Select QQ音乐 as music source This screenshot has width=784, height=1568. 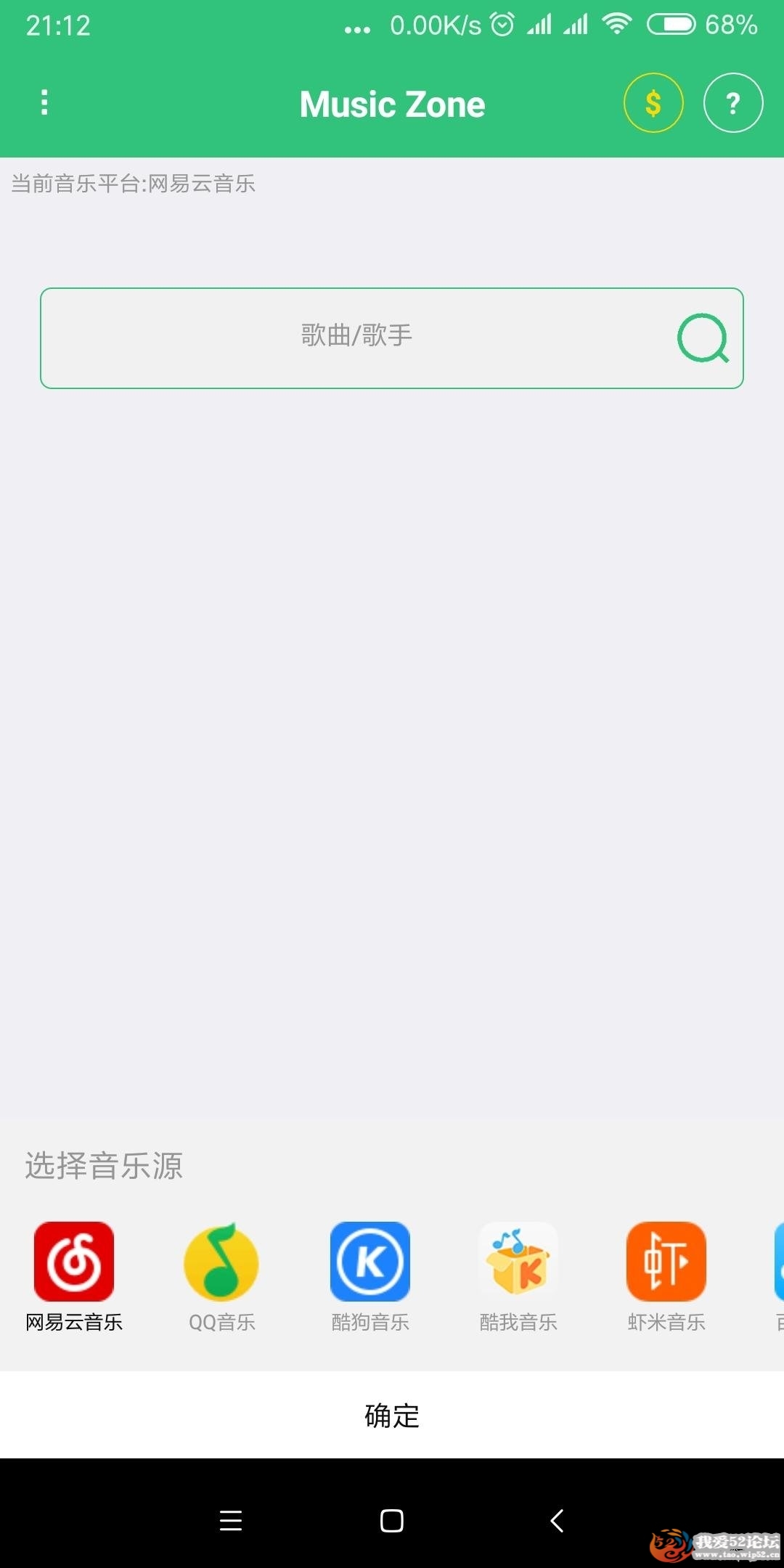click(x=222, y=1275)
